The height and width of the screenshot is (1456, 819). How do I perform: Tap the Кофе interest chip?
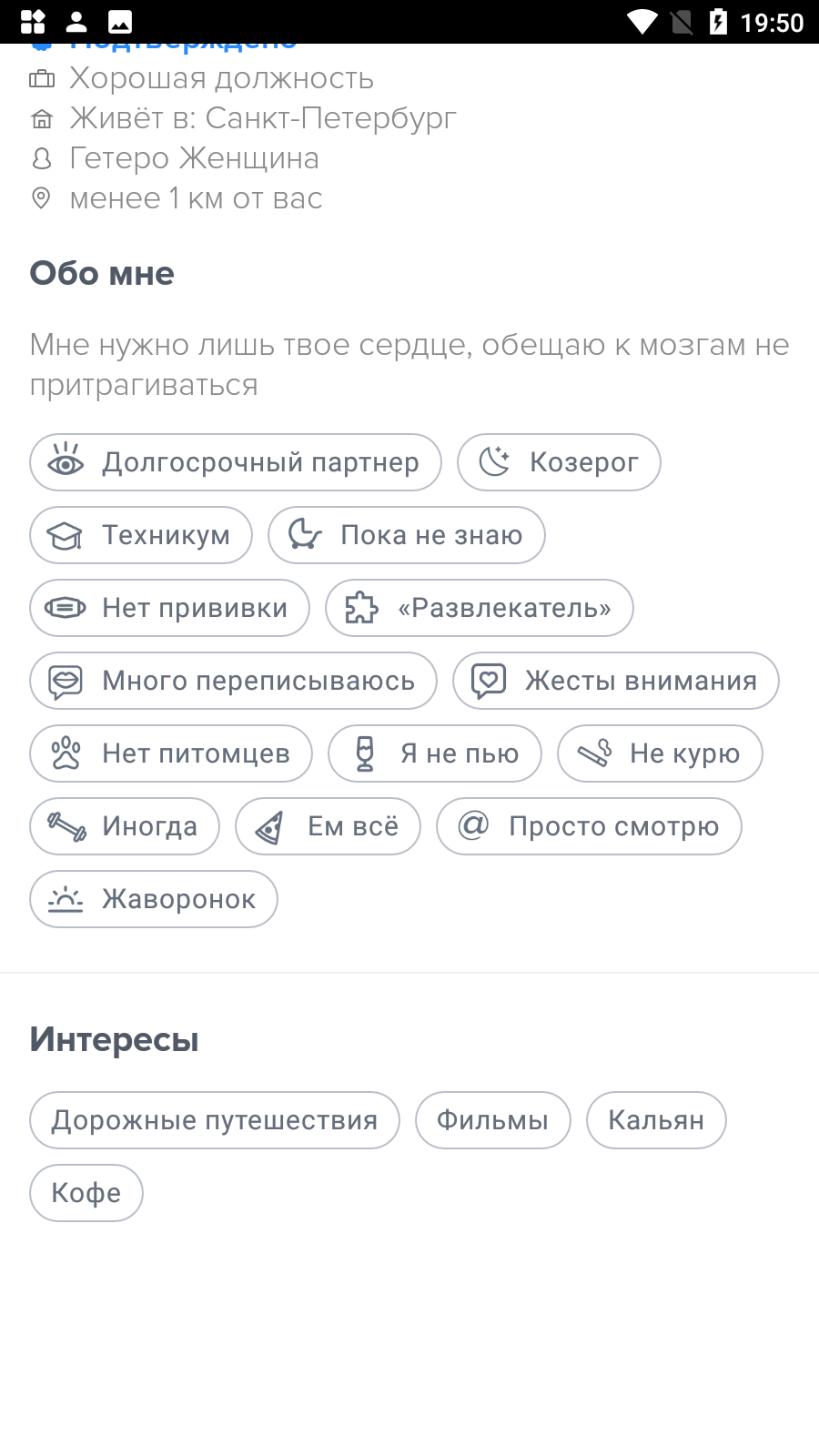click(x=86, y=1193)
